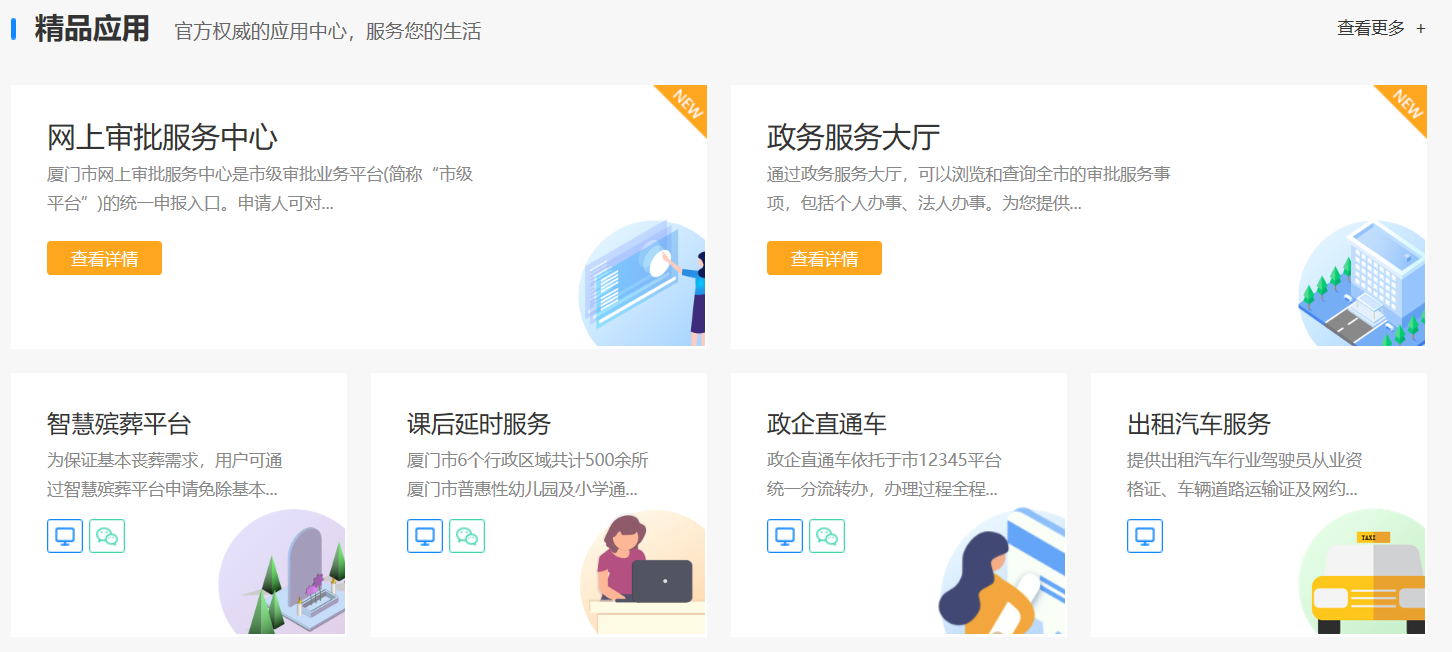
Task: Select the computer icon under 出租汽车服务
Action: tap(1145, 536)
